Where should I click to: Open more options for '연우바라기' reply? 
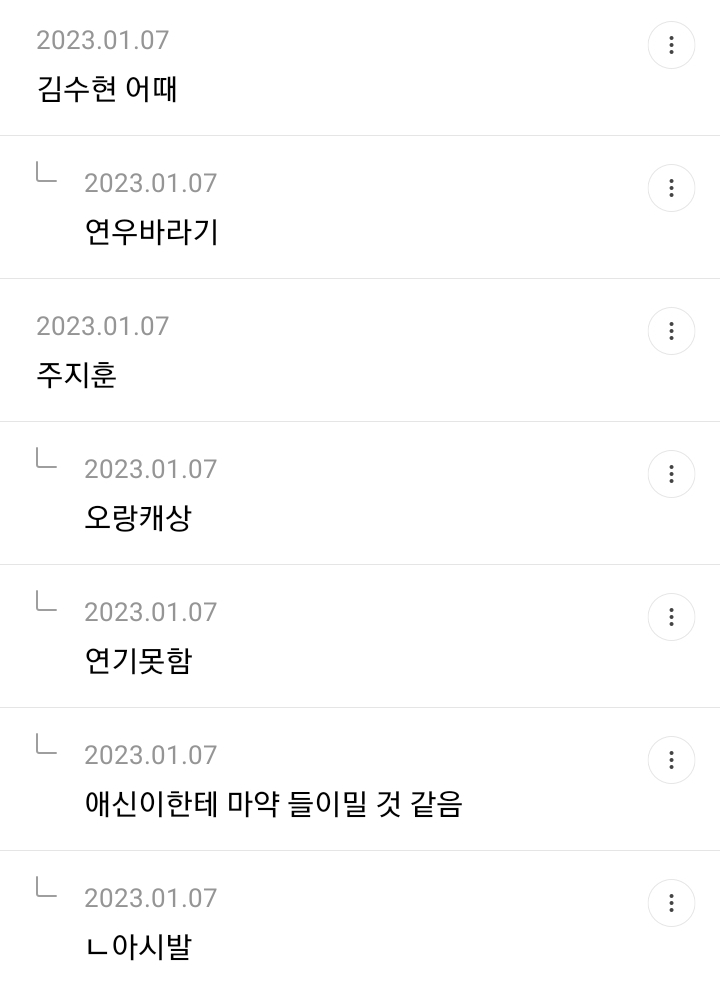[x=671, y=188]
